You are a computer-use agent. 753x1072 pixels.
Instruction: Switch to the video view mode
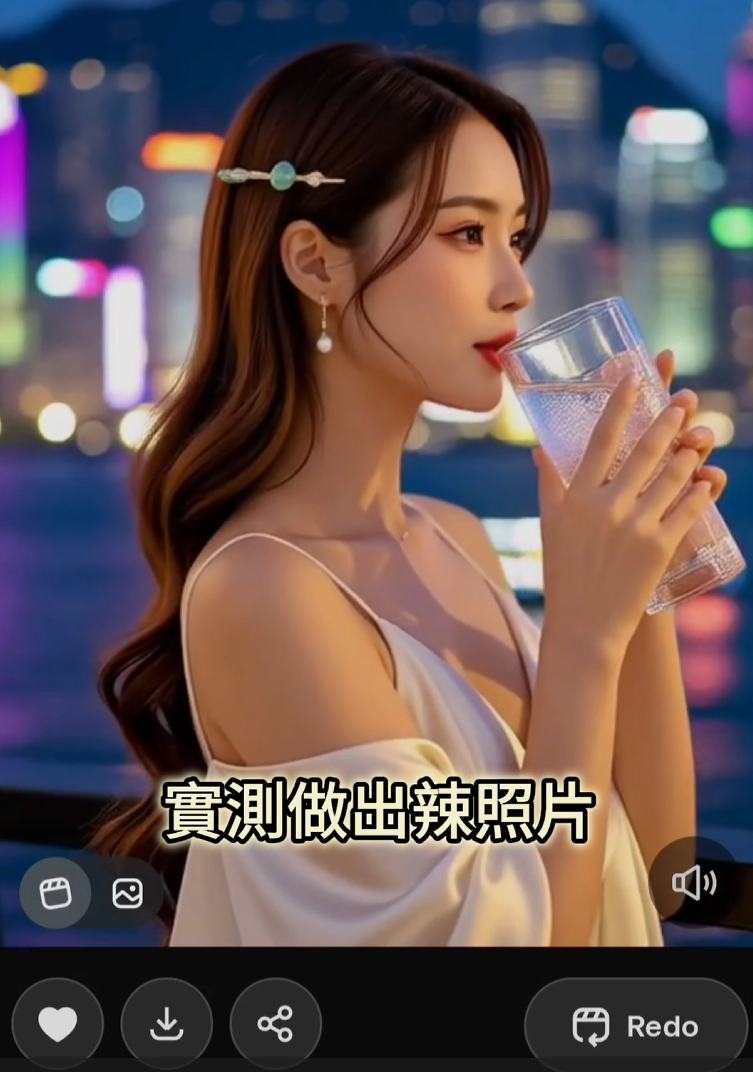pyautogui.click(x=56, y=892)
